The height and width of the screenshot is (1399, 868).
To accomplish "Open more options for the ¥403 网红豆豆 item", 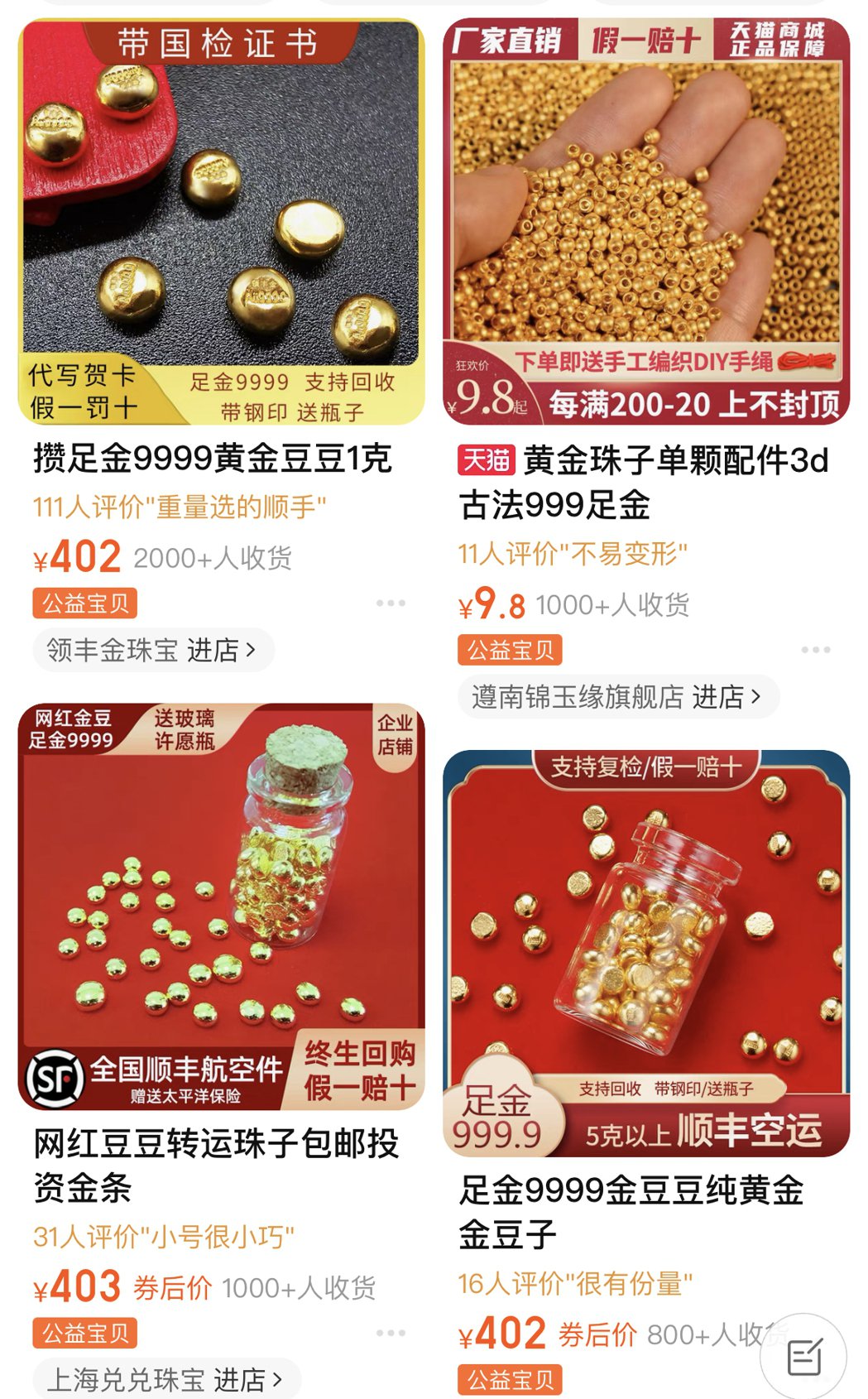I will [391, 1333].
